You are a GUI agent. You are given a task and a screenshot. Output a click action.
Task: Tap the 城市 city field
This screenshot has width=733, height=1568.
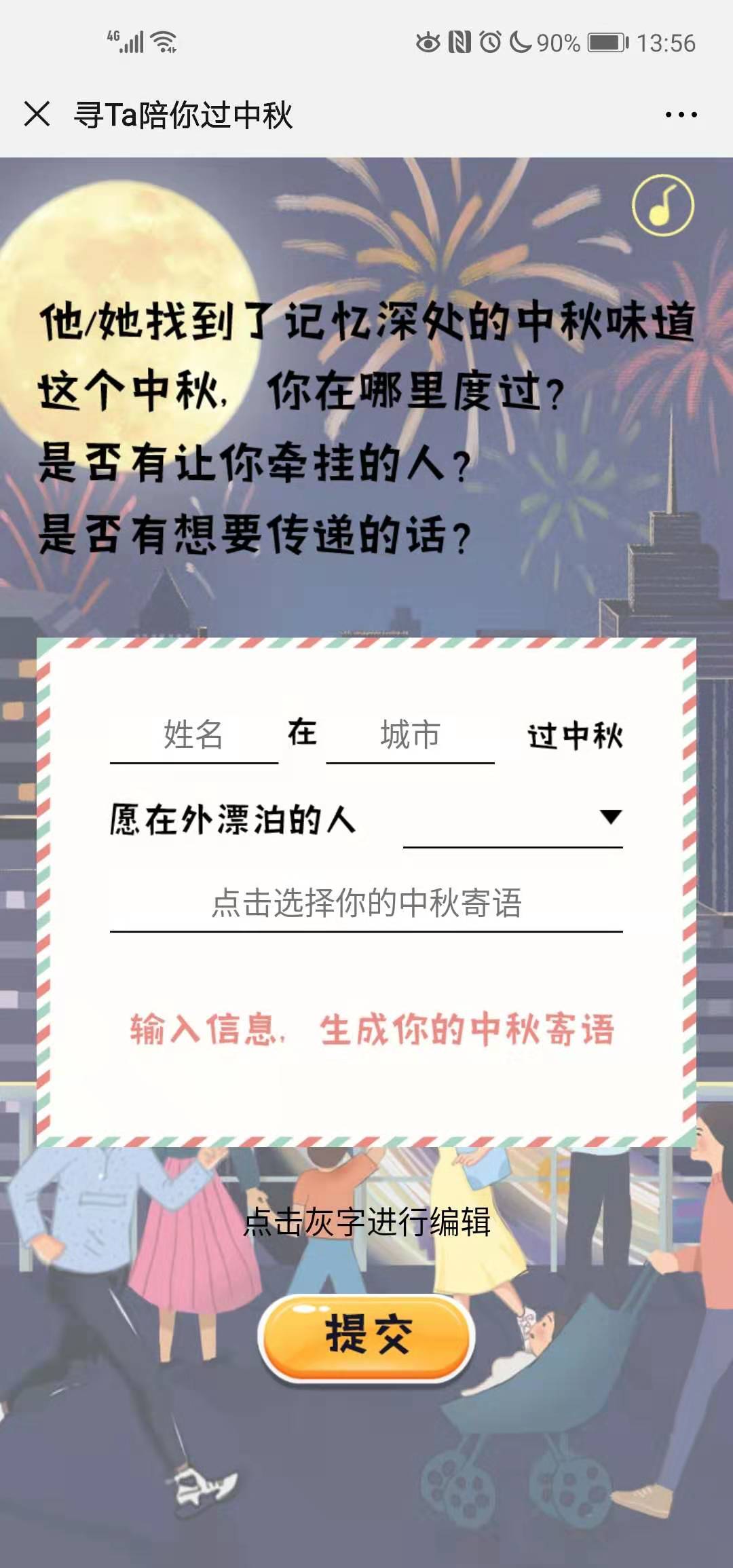pyautogui.click(x=410, y=736)
